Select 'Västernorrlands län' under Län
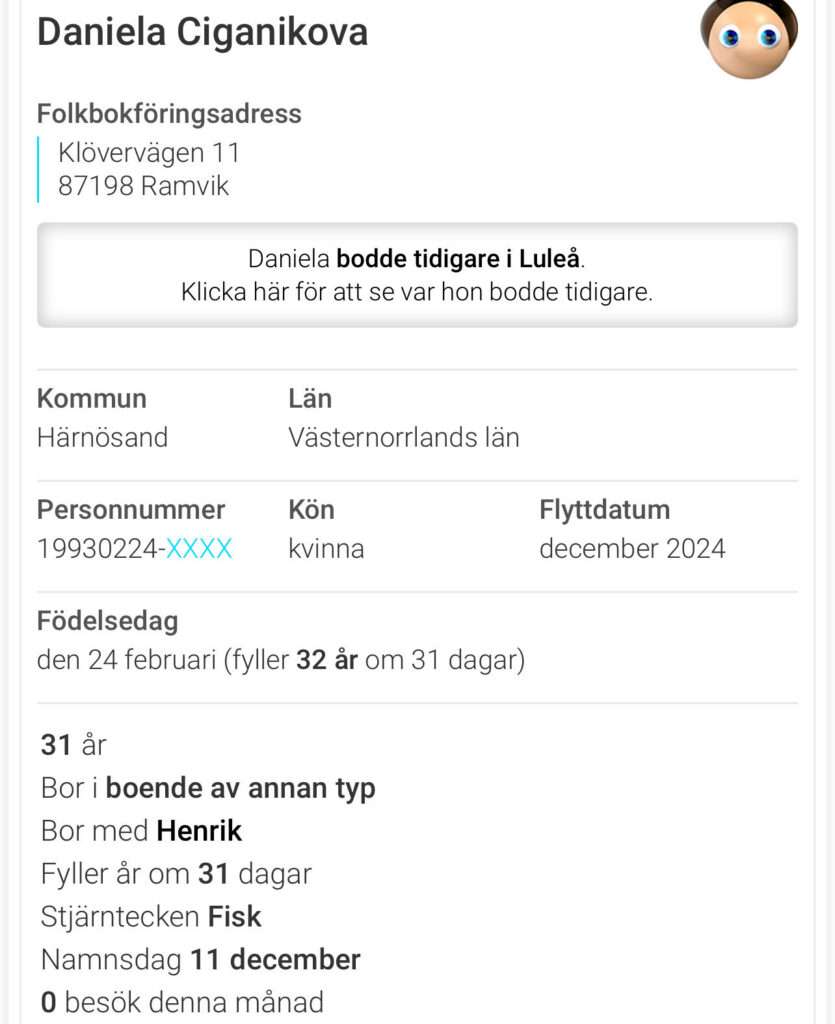835x1024 pixels. (402, 437)
